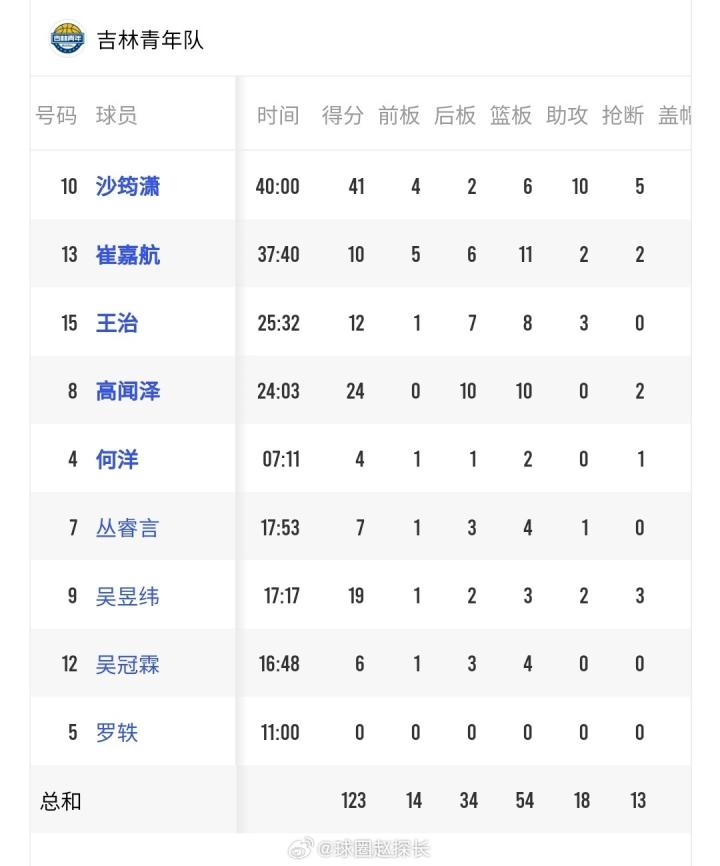The height and width of the screenshot is (866, 720).
Task: View 崔嘉航's player page
Action: (127, 255)
